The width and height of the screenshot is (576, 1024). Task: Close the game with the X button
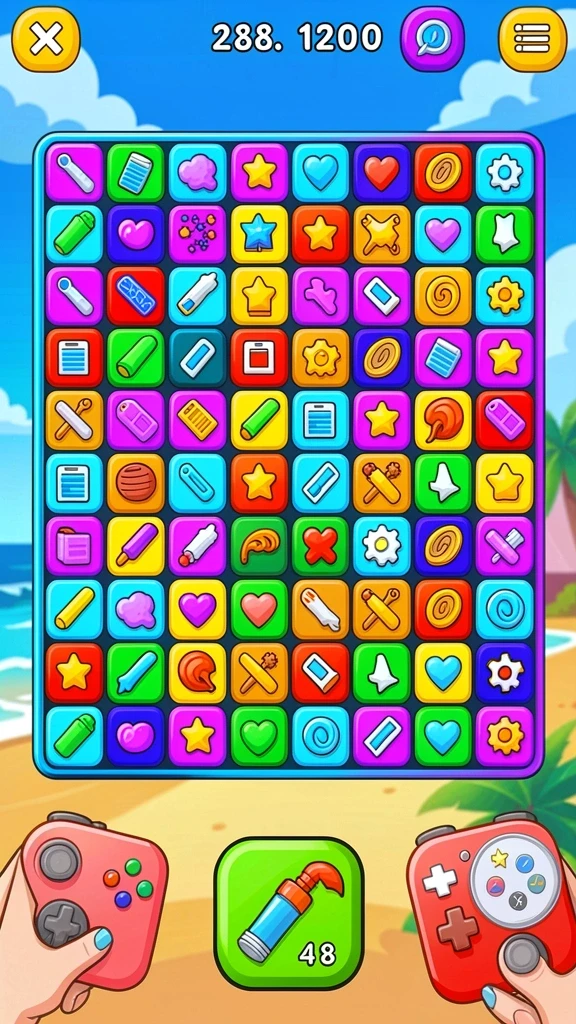click(46, 39)
